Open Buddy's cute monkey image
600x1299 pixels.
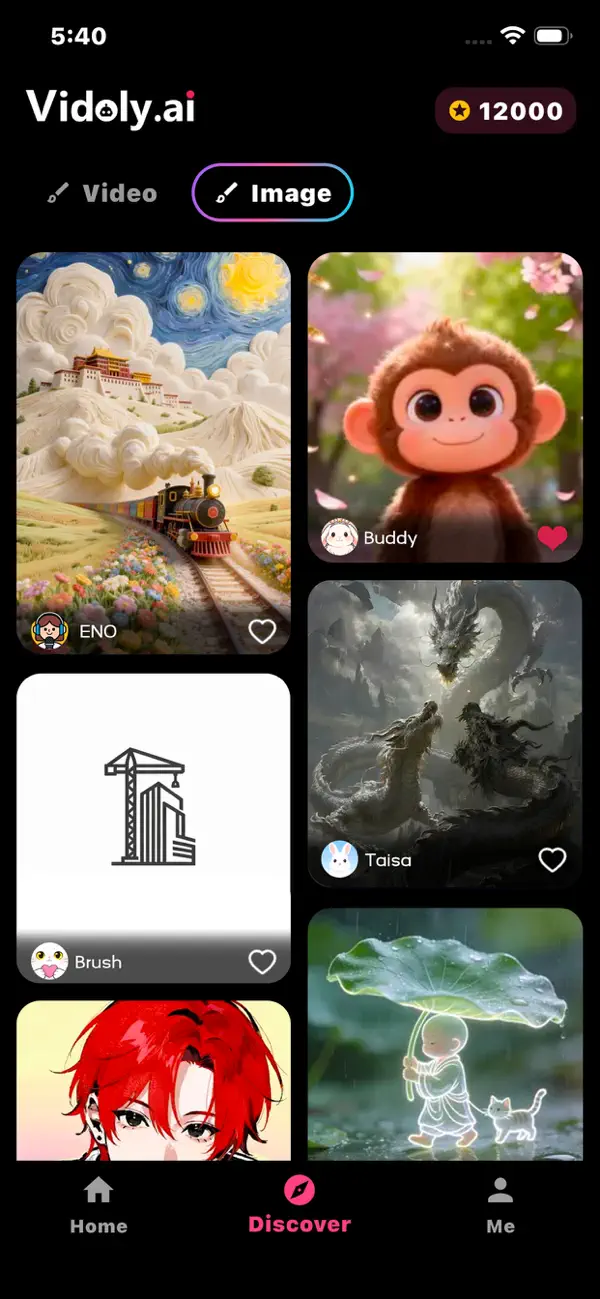444,390
